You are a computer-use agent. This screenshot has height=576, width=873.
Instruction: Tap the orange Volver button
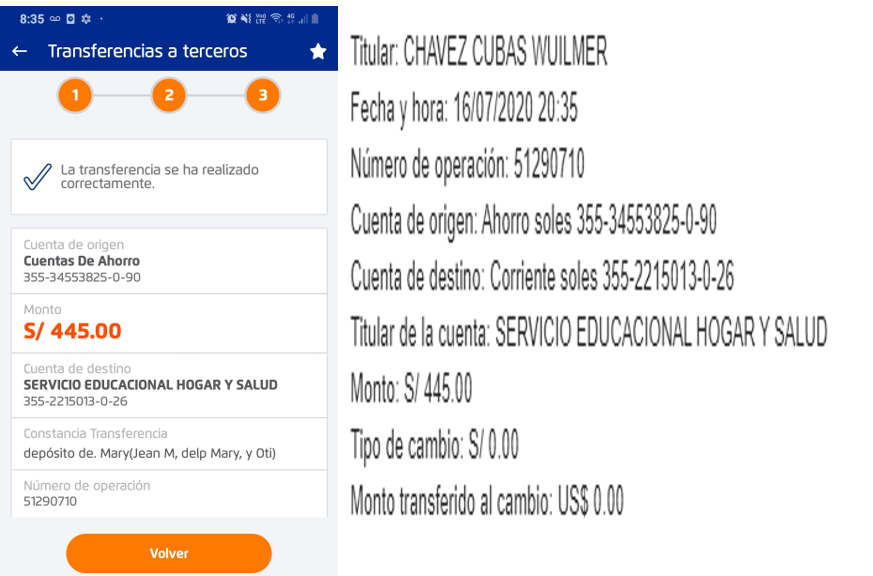point(169,553)
